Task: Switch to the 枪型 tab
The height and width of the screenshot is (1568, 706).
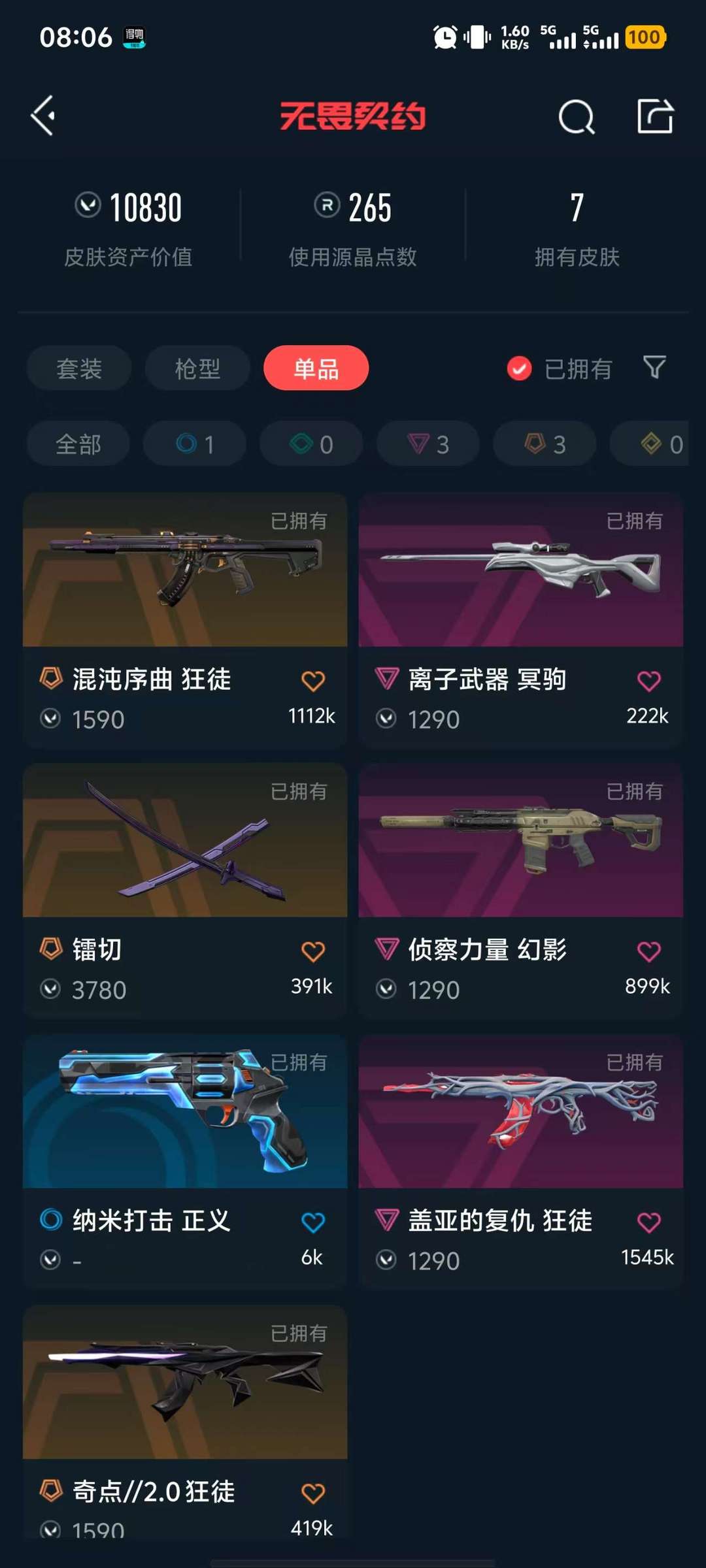Action: point(197,368)
